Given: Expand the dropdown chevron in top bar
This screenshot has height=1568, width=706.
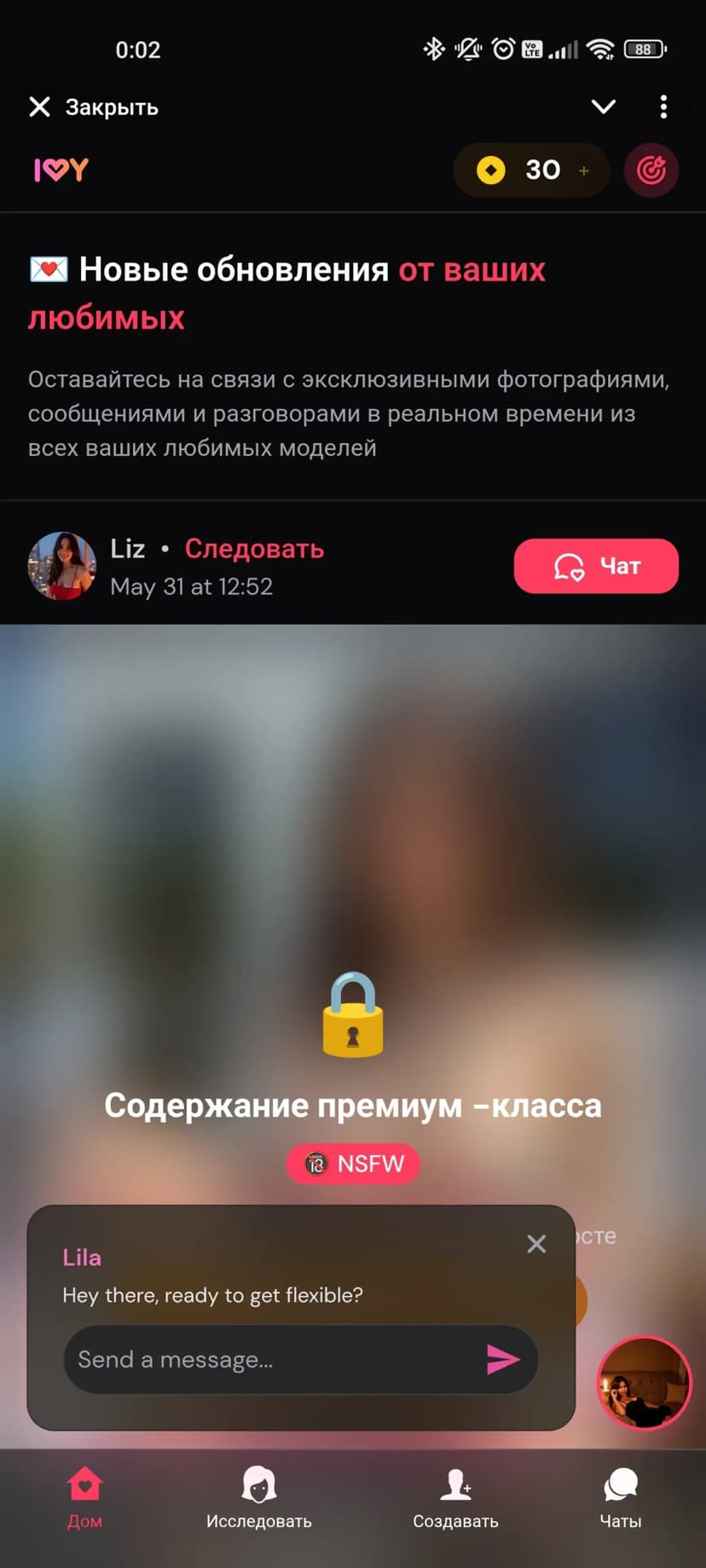Looking at the screenshot, I should [604, 107].
